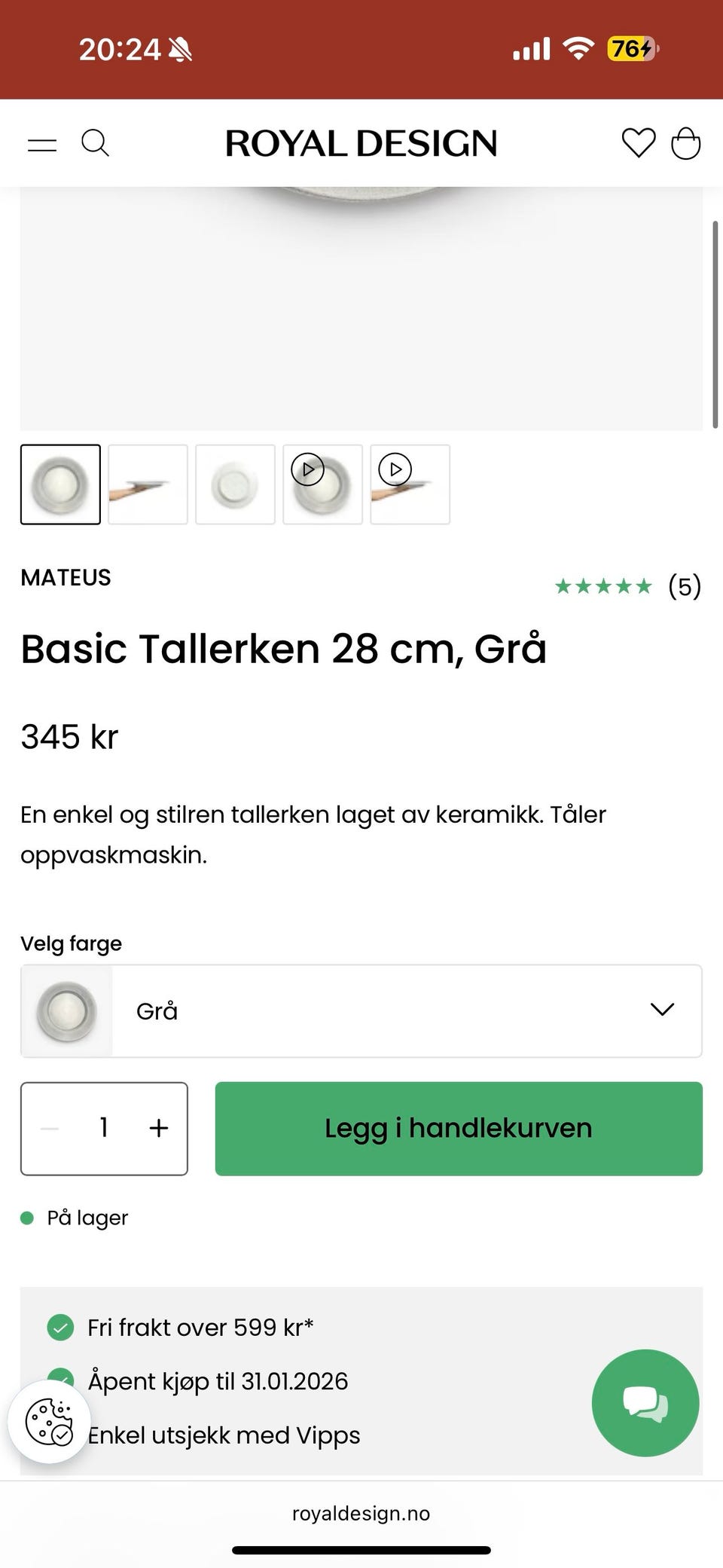This screenshot has width=723, height=1568.
Task: Open the wishlist heart icon
Action: click(636, 143)
